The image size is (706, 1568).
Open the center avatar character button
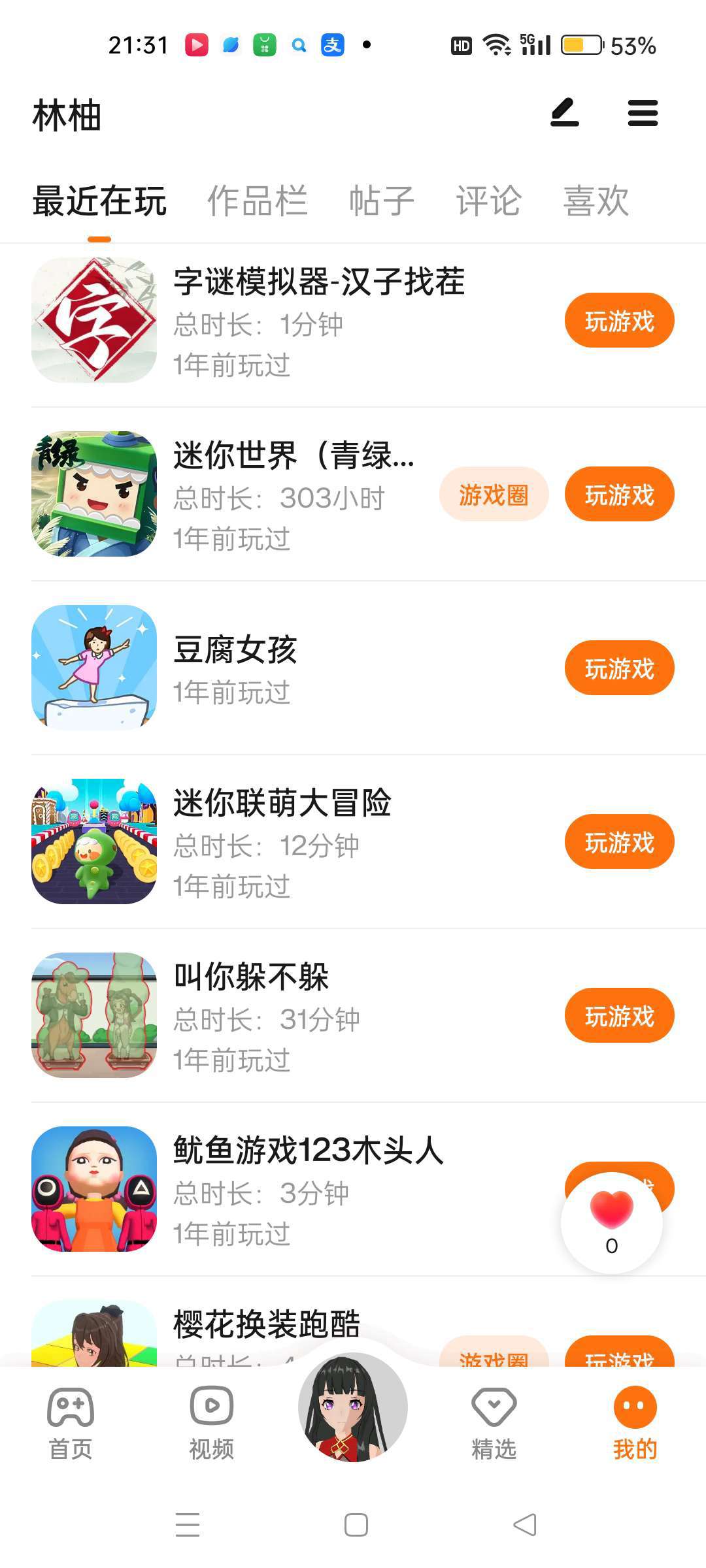click(x=353, y=1408)
